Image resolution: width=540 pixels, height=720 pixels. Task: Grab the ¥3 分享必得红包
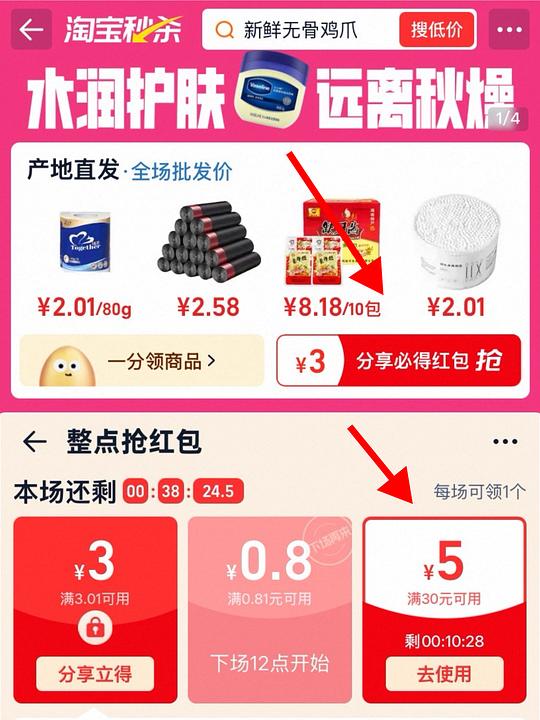pyautogui.click(x=399, y=360)
